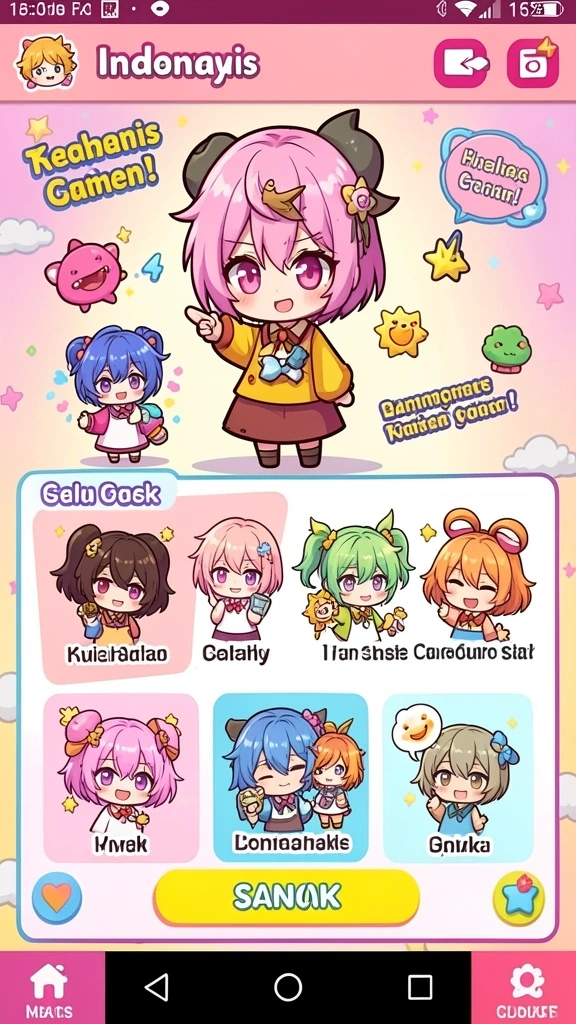Tap the system home circle button

[288, 987]
